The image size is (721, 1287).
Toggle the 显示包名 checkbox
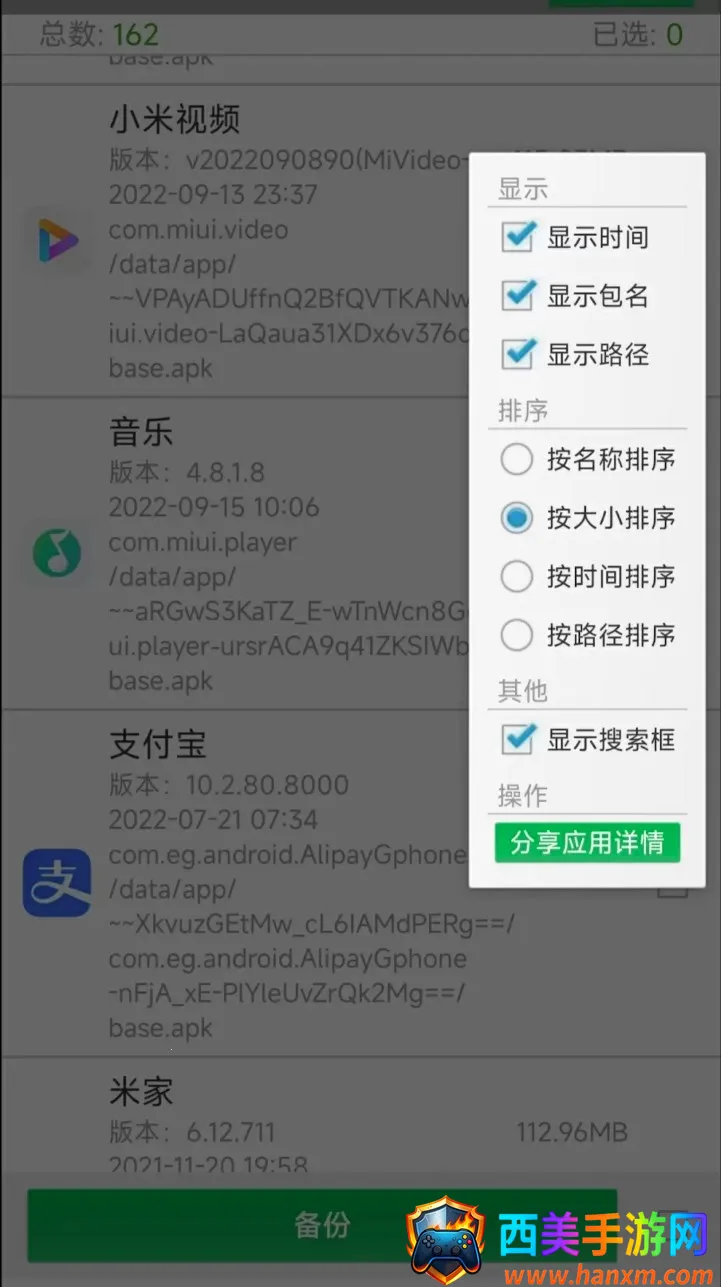(x=519, y=295)
